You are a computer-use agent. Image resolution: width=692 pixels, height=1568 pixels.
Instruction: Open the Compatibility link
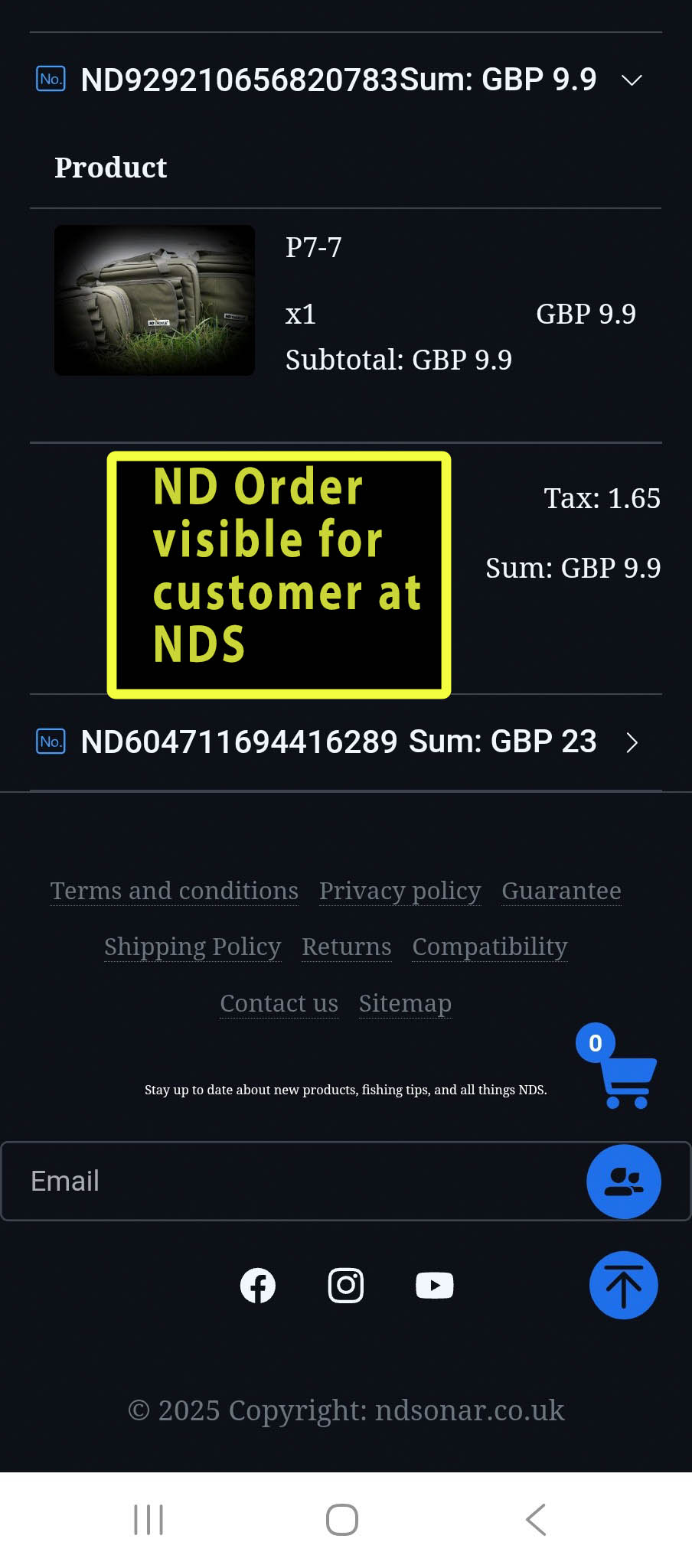(489, 947)
